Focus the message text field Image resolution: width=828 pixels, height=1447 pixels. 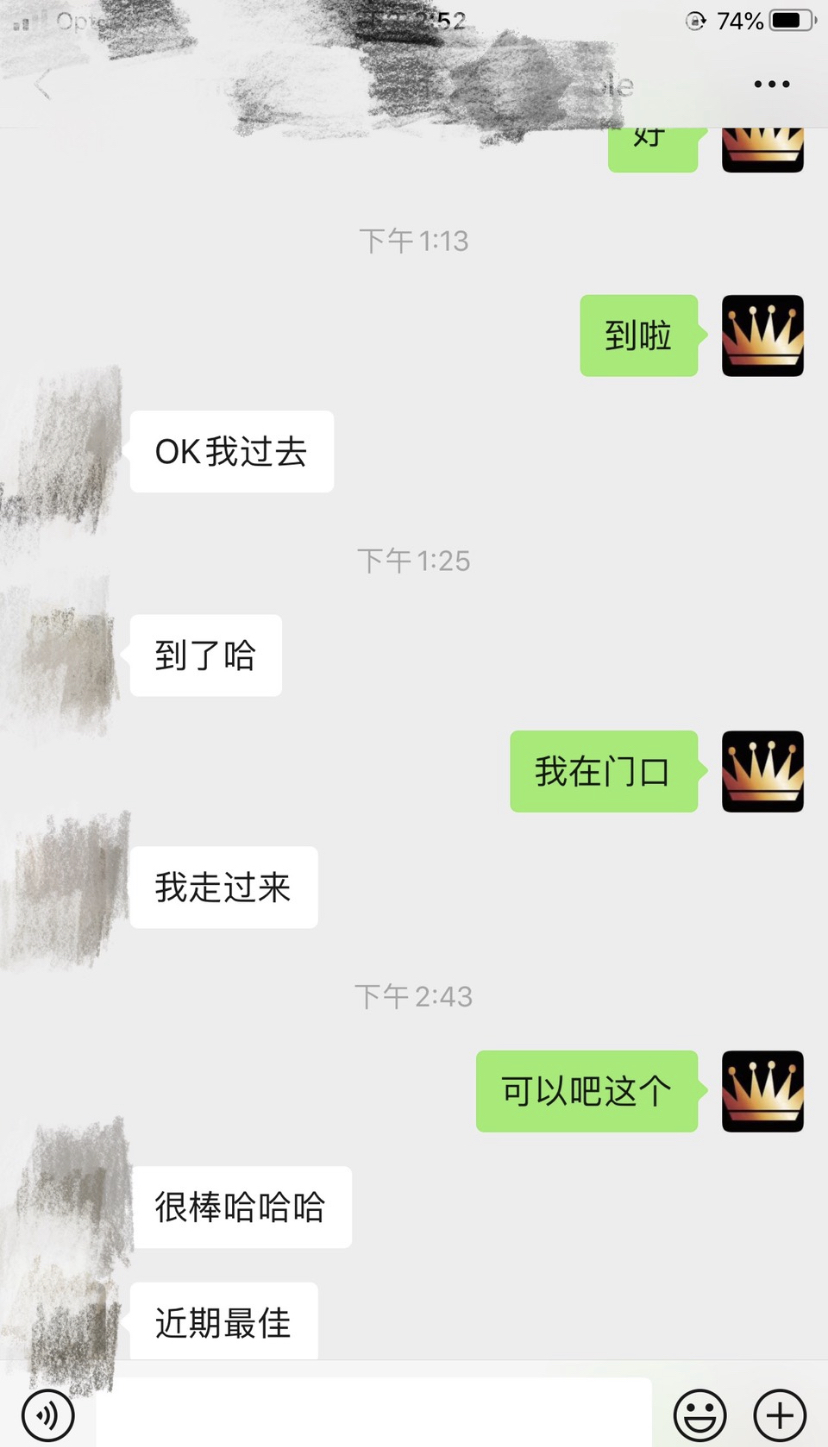pyautogui.click(x=375, y=1414)
